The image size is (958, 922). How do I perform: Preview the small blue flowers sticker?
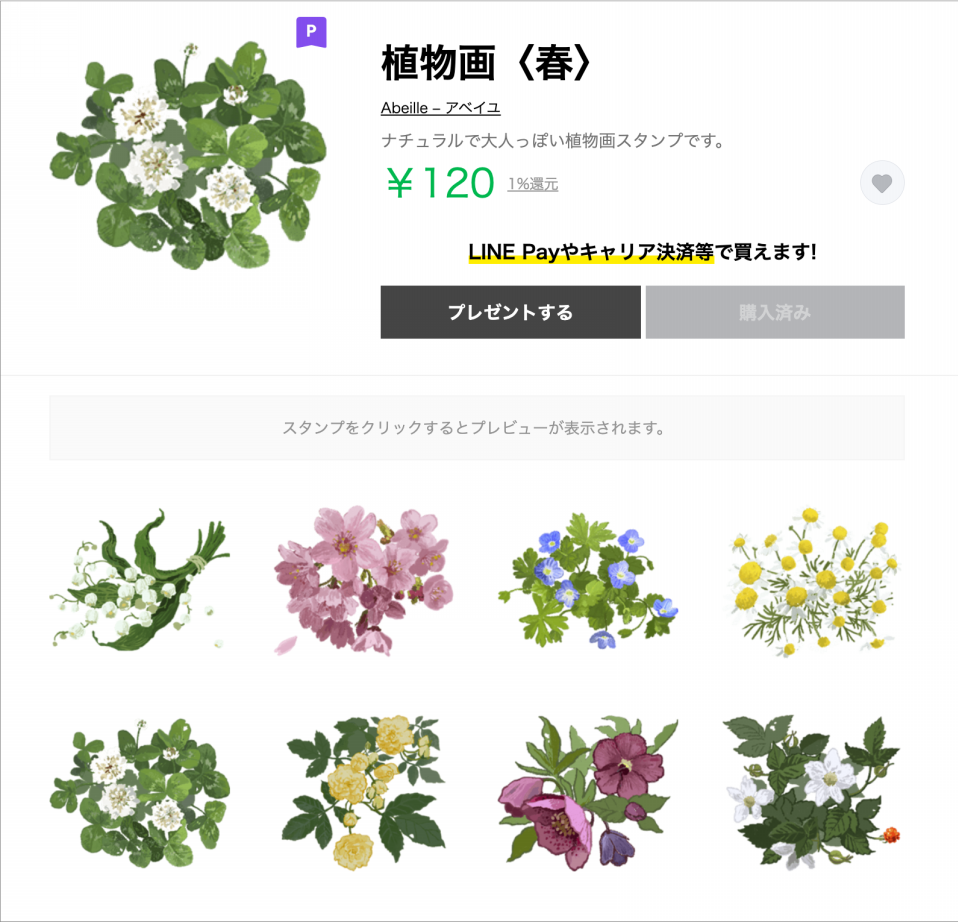588,582
